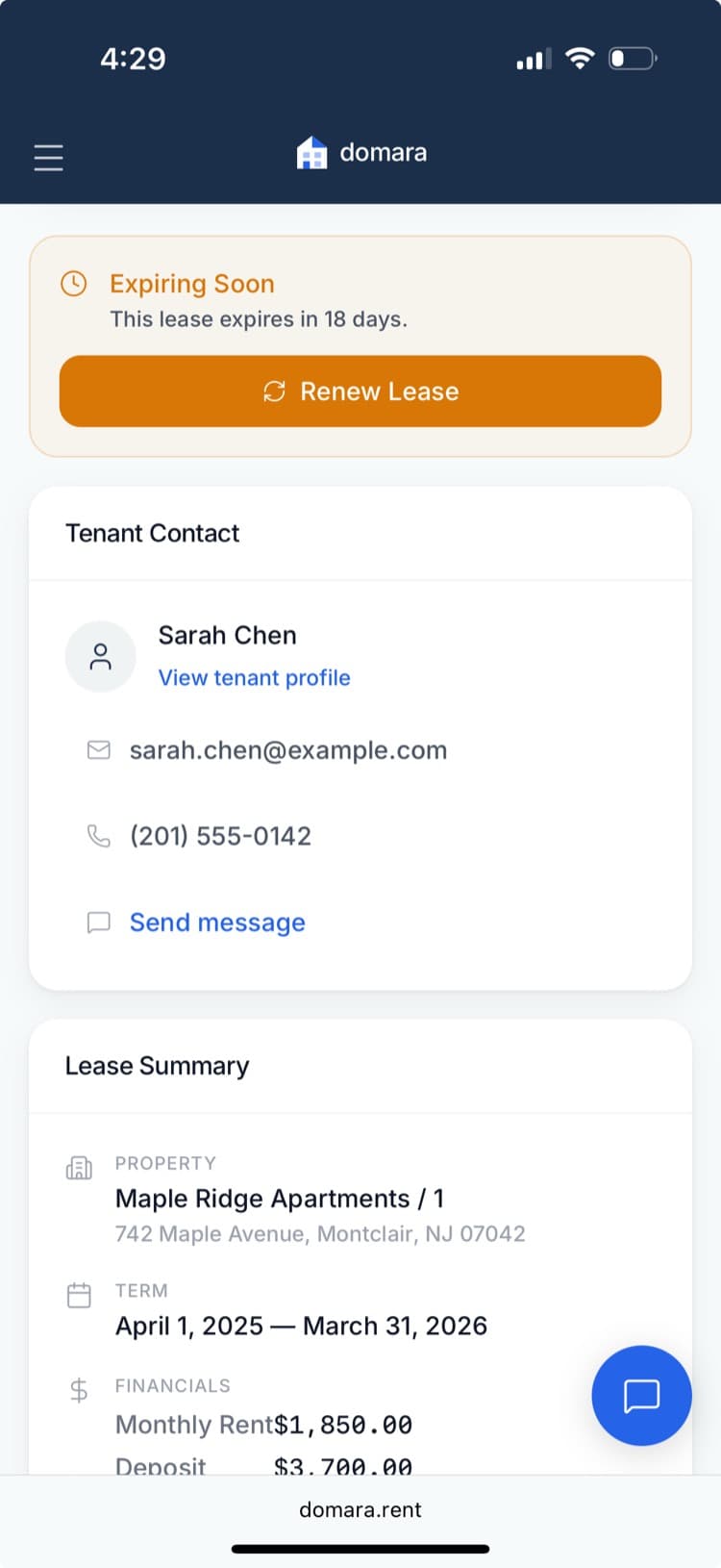Viewport: 721px width, 1568px height.
Task: View tenant profile for Sarah Chen
Action: coord(254,677)
